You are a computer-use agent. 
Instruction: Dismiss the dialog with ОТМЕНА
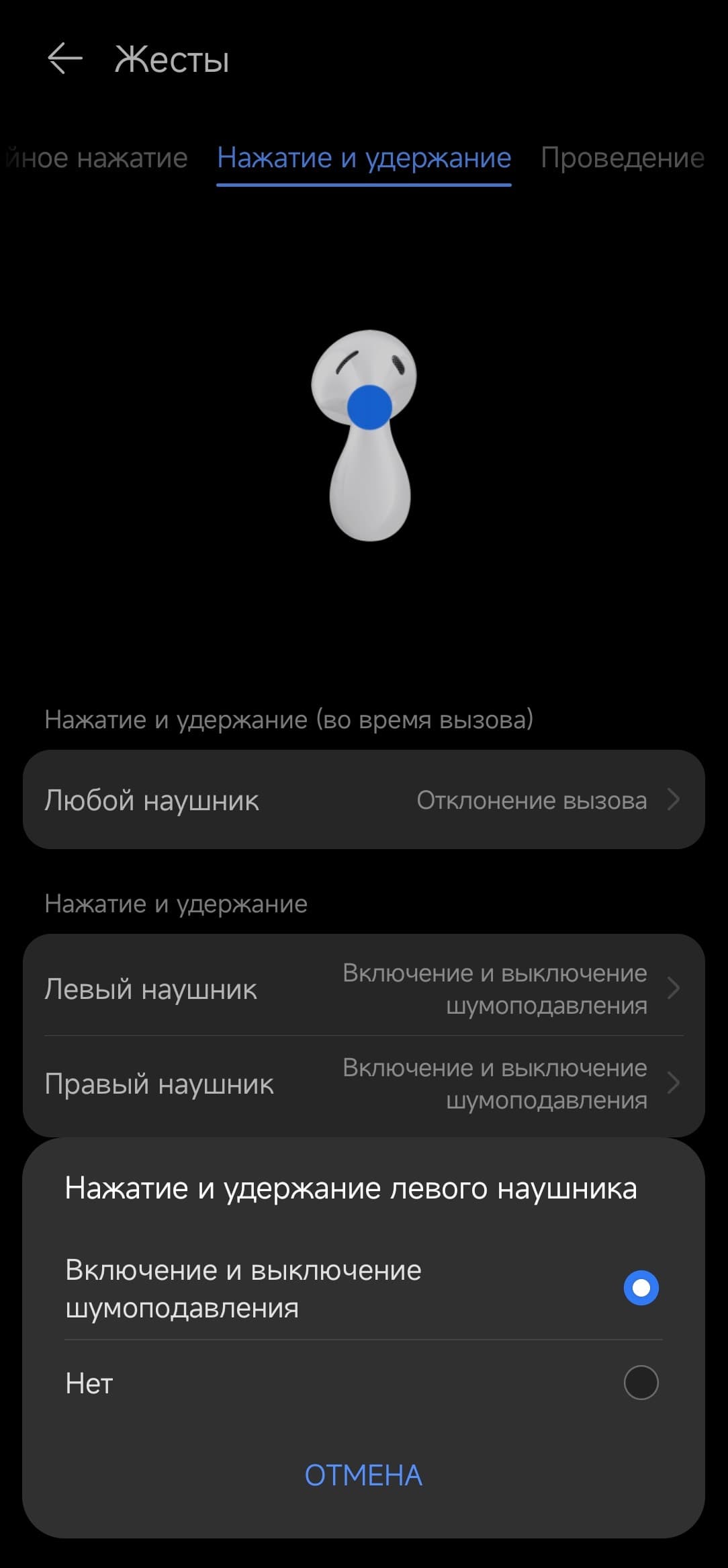363,1476
